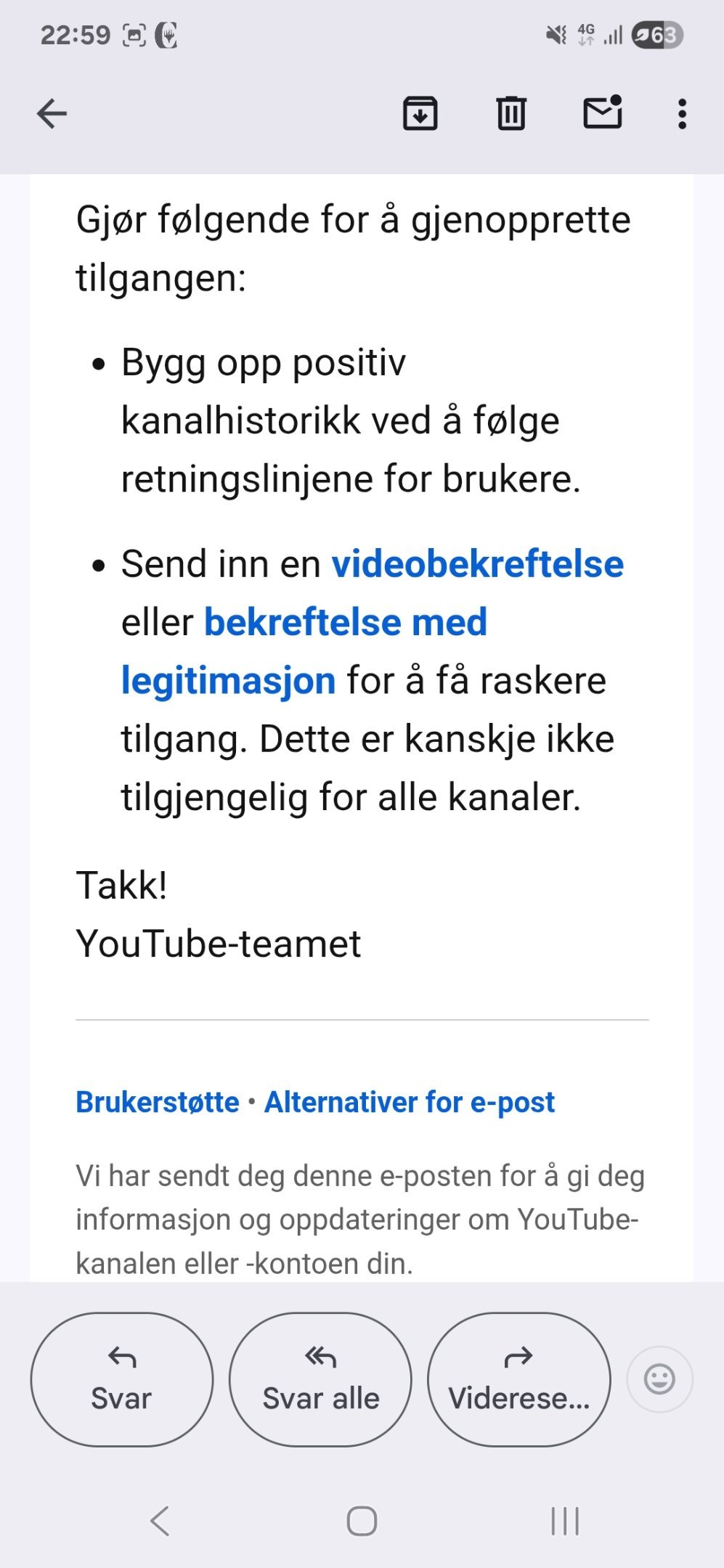The image size is (724, 1568).
Task: Add an emoji reaction
Action: point(659,1379)
